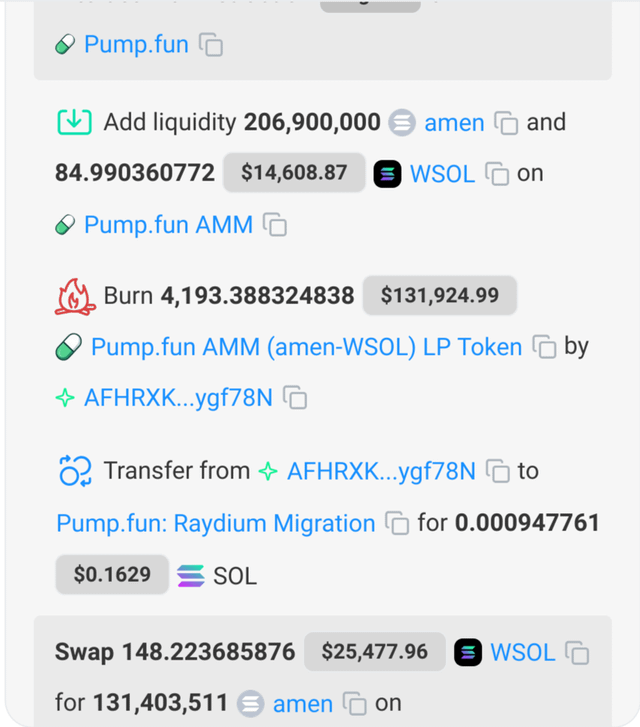Open amen token in Add liquidity line
The image size is (640, 727).
tap(454, 123)
